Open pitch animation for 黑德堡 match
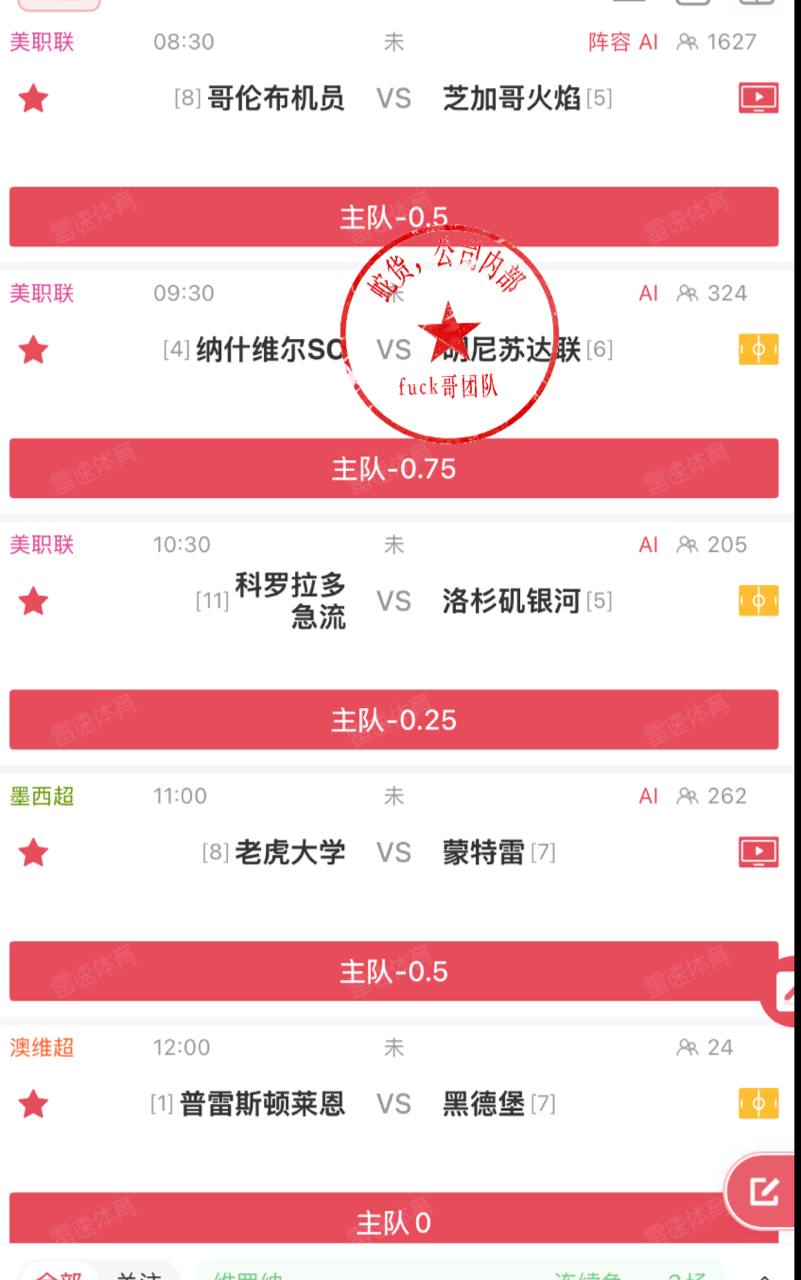 pos(758,1104)
